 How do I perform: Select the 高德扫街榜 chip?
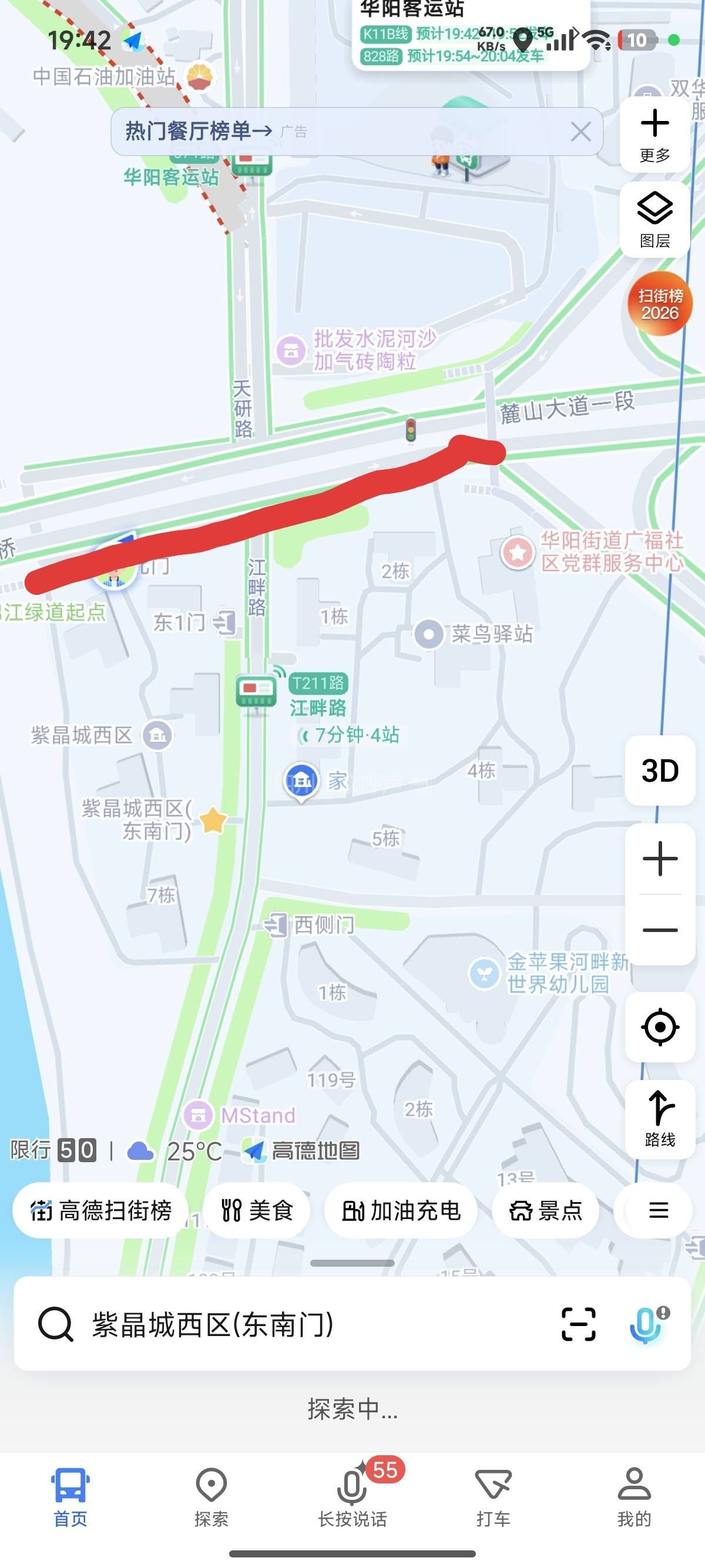(101, 1211)
